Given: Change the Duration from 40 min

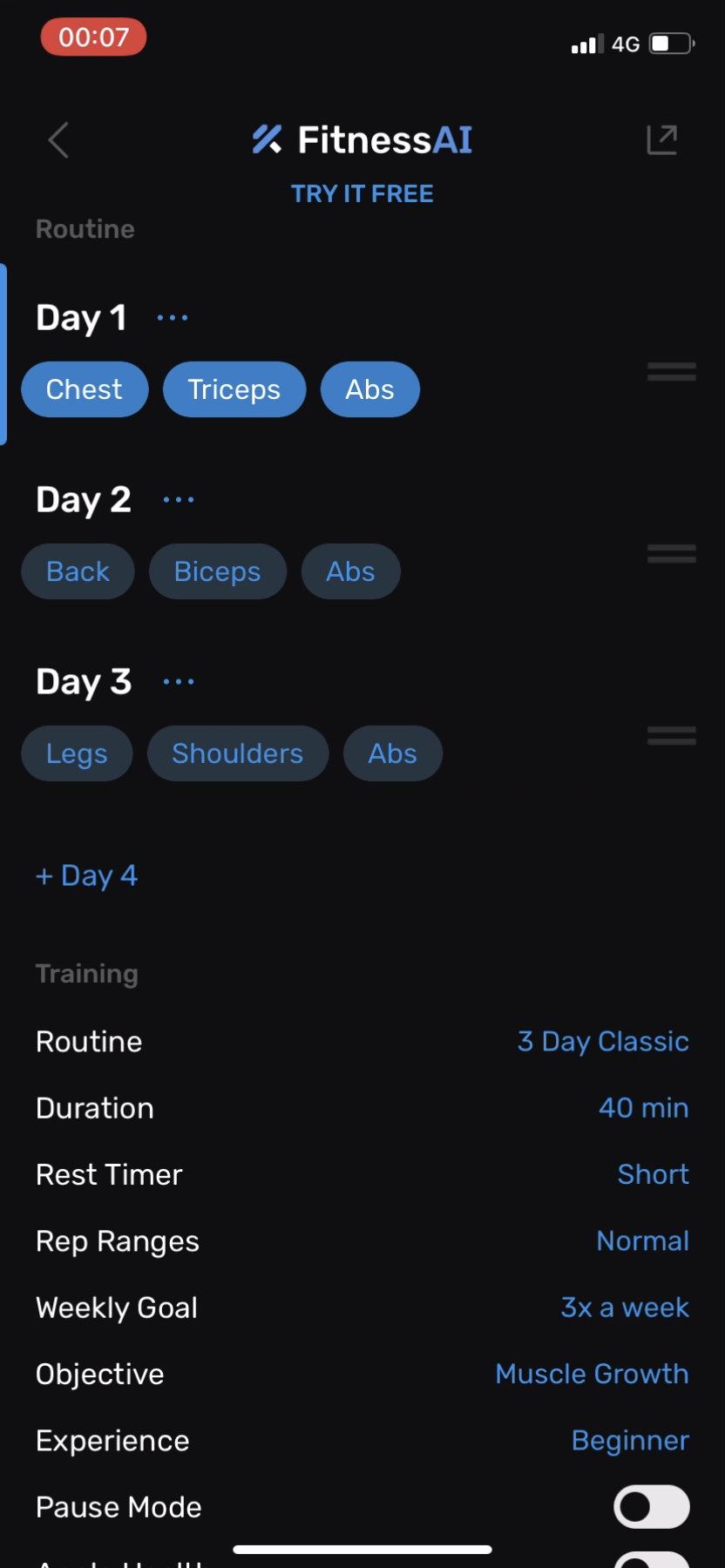Looking at the screenshot, I should 643,1107.
